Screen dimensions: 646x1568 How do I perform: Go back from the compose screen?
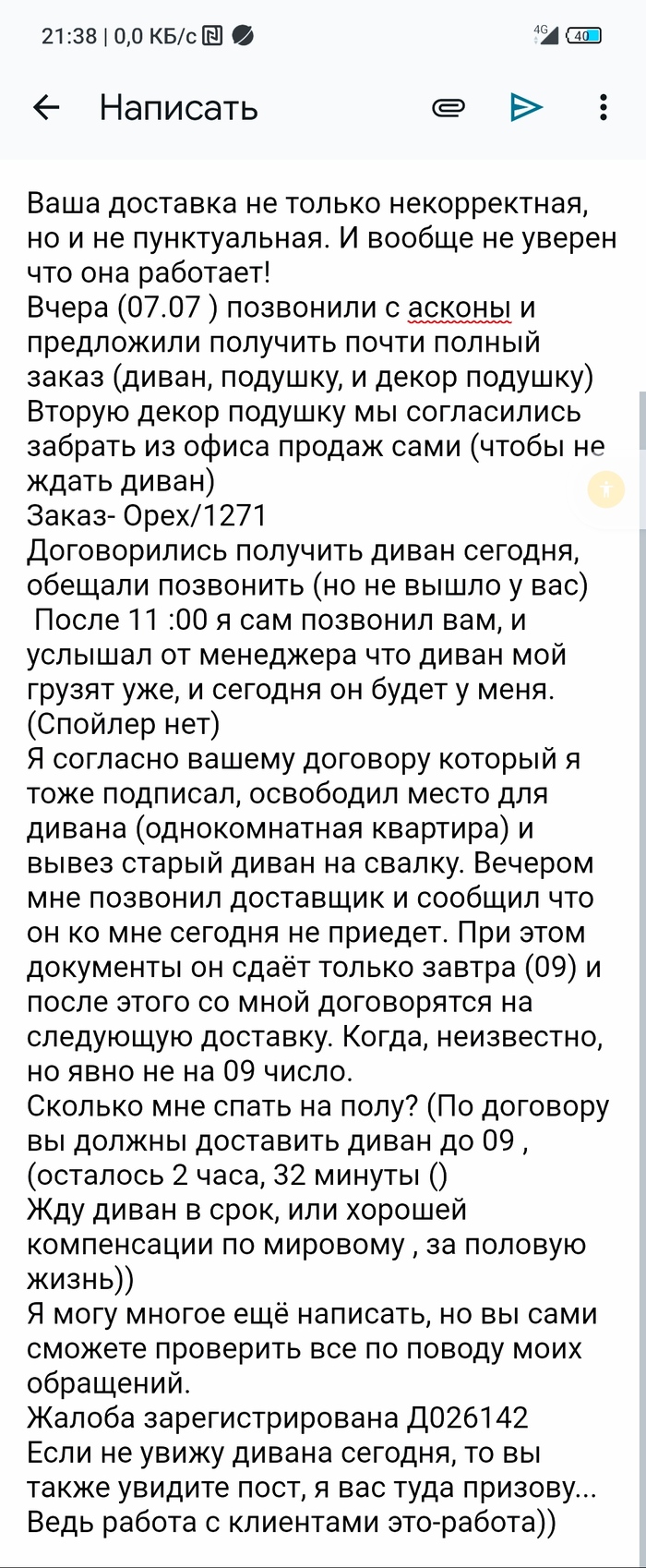pos(46,108)
